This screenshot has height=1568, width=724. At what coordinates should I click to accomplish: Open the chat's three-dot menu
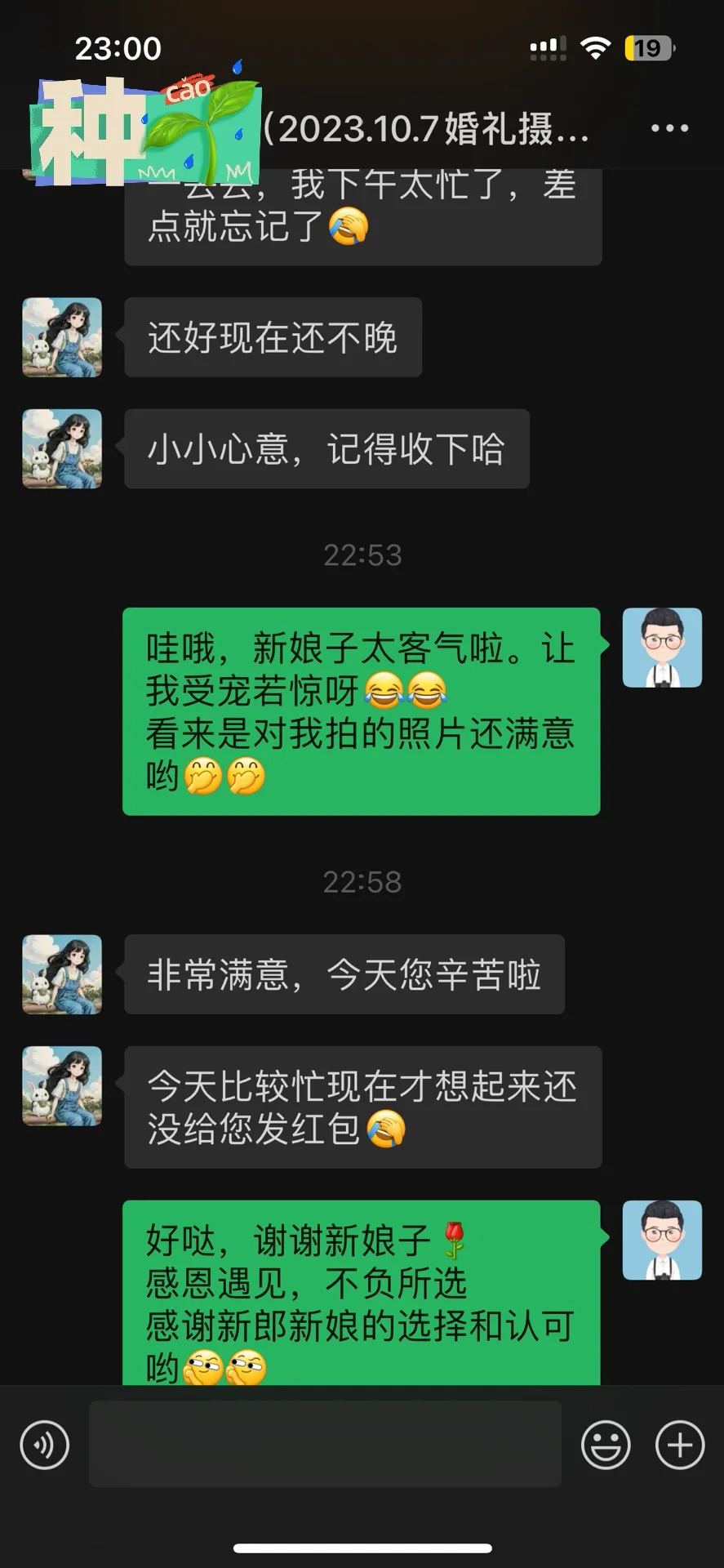click(669, 128)
